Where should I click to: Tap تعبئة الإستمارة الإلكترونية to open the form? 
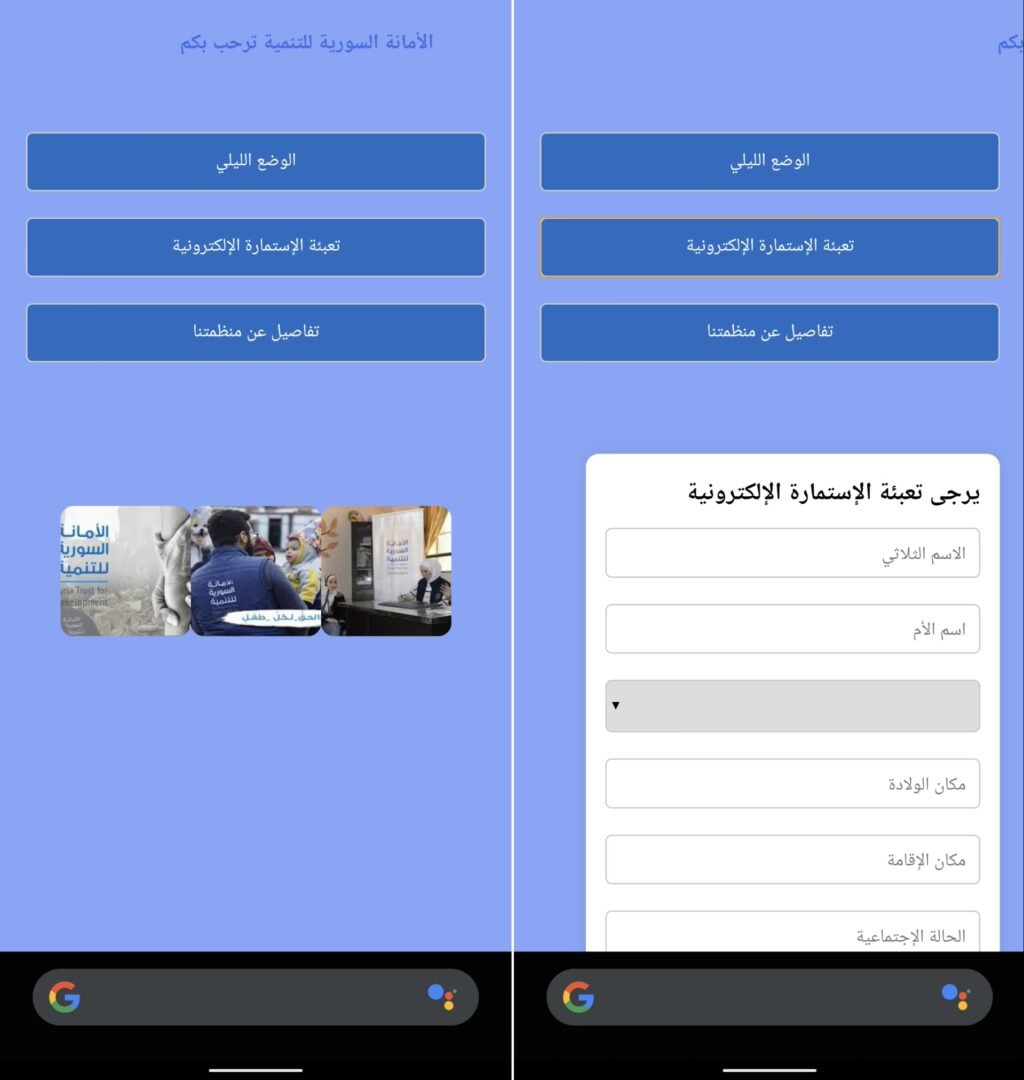click(255, 247)
